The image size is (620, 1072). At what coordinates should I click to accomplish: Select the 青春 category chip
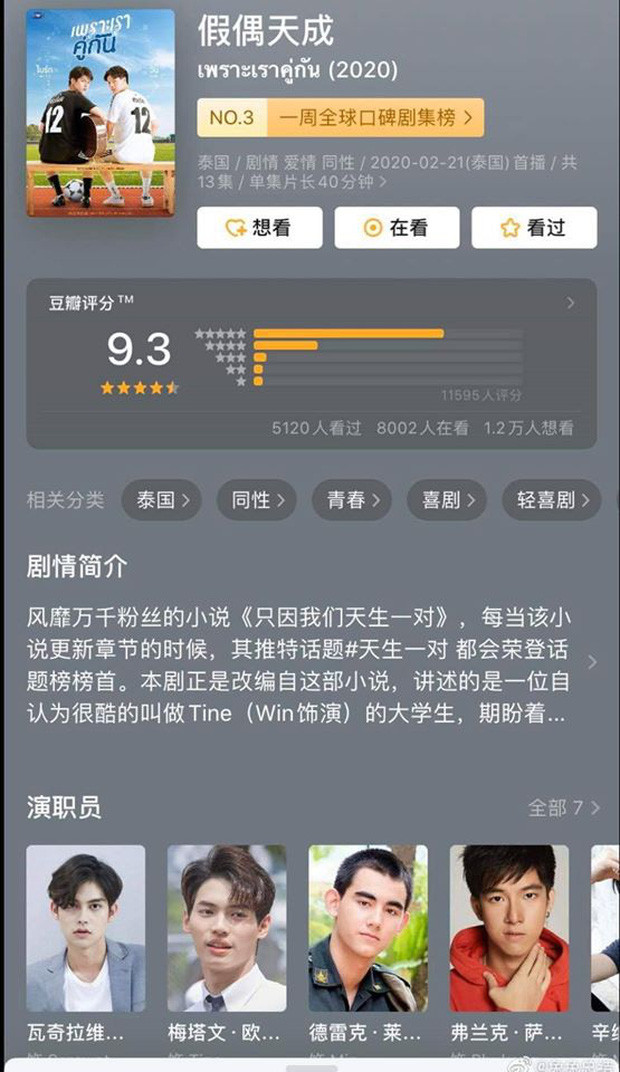(x=352, y=500)
